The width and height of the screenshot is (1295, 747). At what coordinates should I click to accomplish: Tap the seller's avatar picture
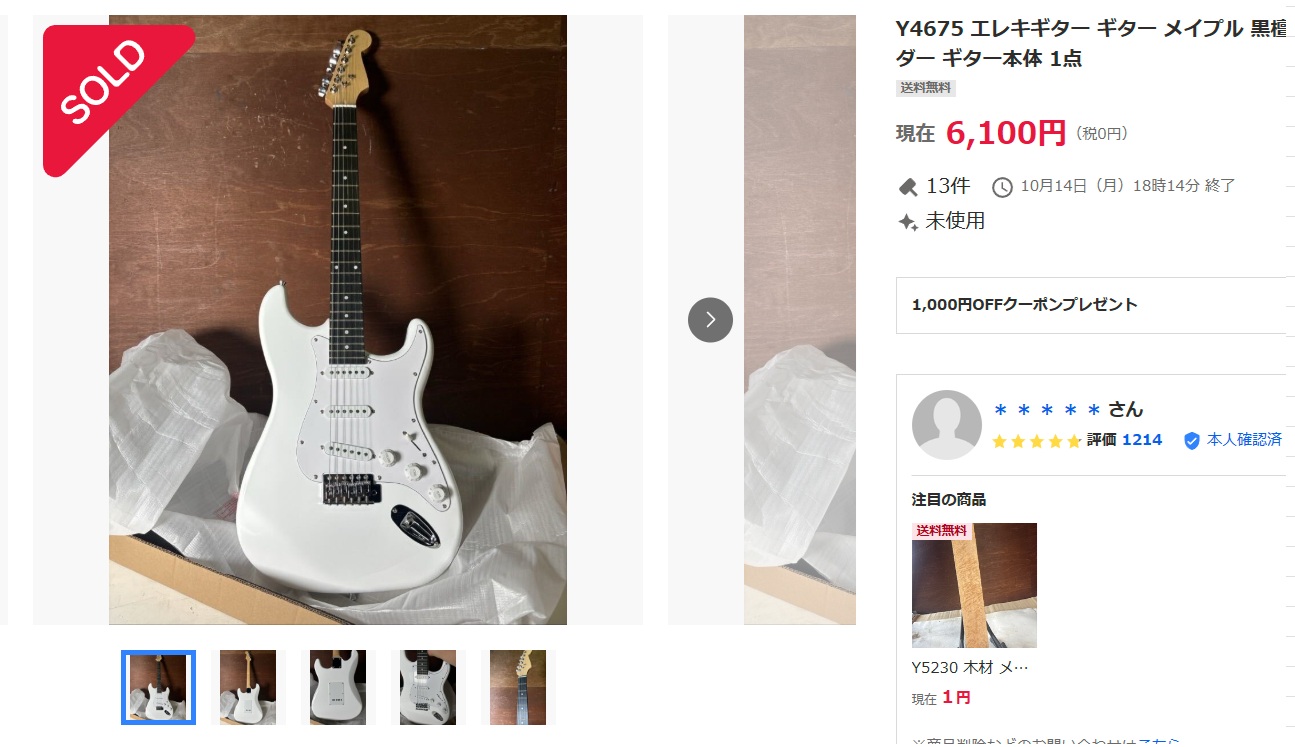[x=946, y=425]
